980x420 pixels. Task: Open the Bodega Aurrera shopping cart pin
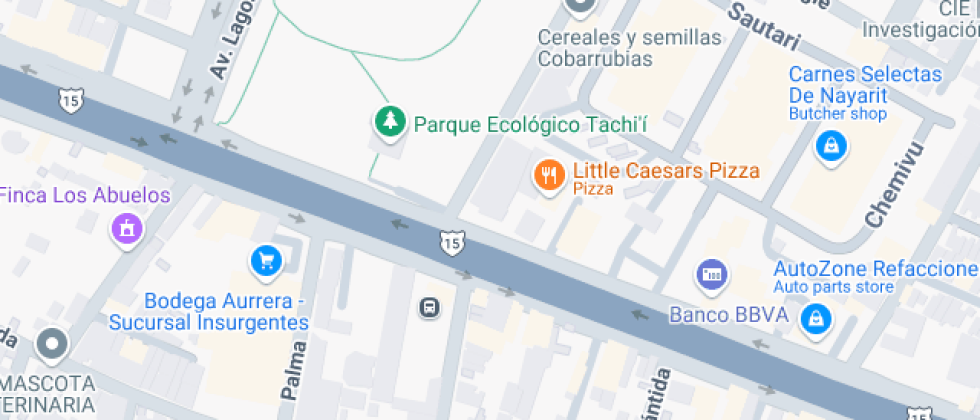point(265,262)
